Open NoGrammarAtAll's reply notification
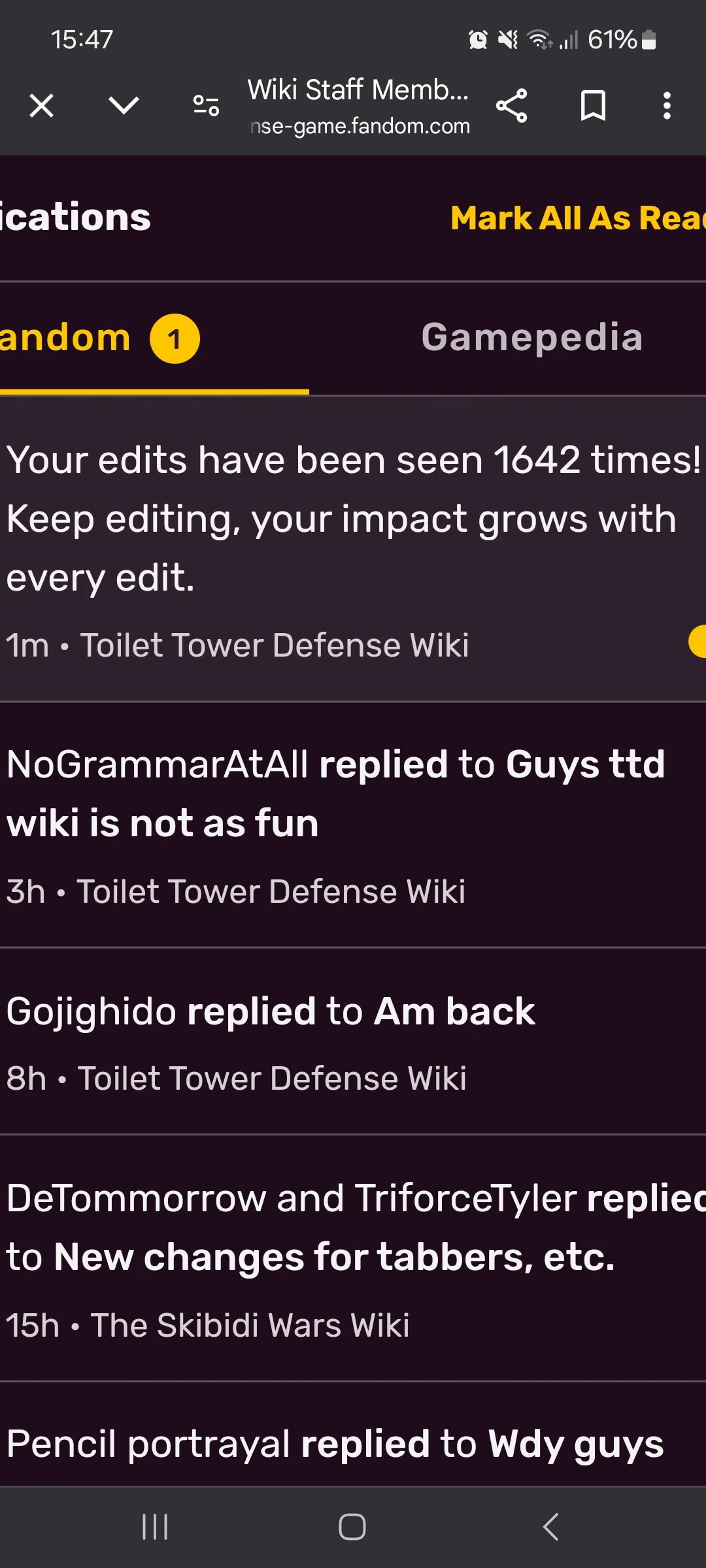The width and height of the screenshot is (706, 1568). (340, 823)
